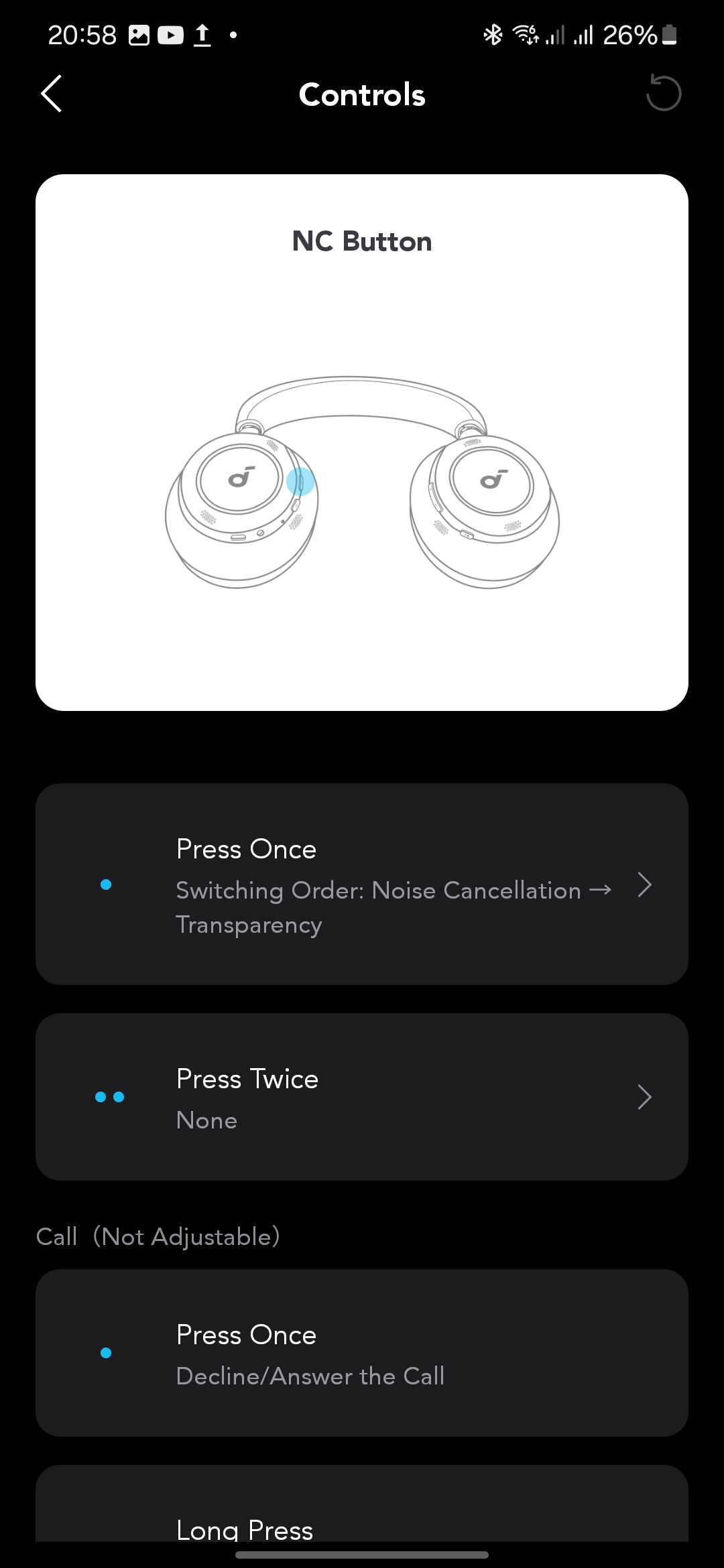Open NC button Press Once switching order

coord(362,884)
